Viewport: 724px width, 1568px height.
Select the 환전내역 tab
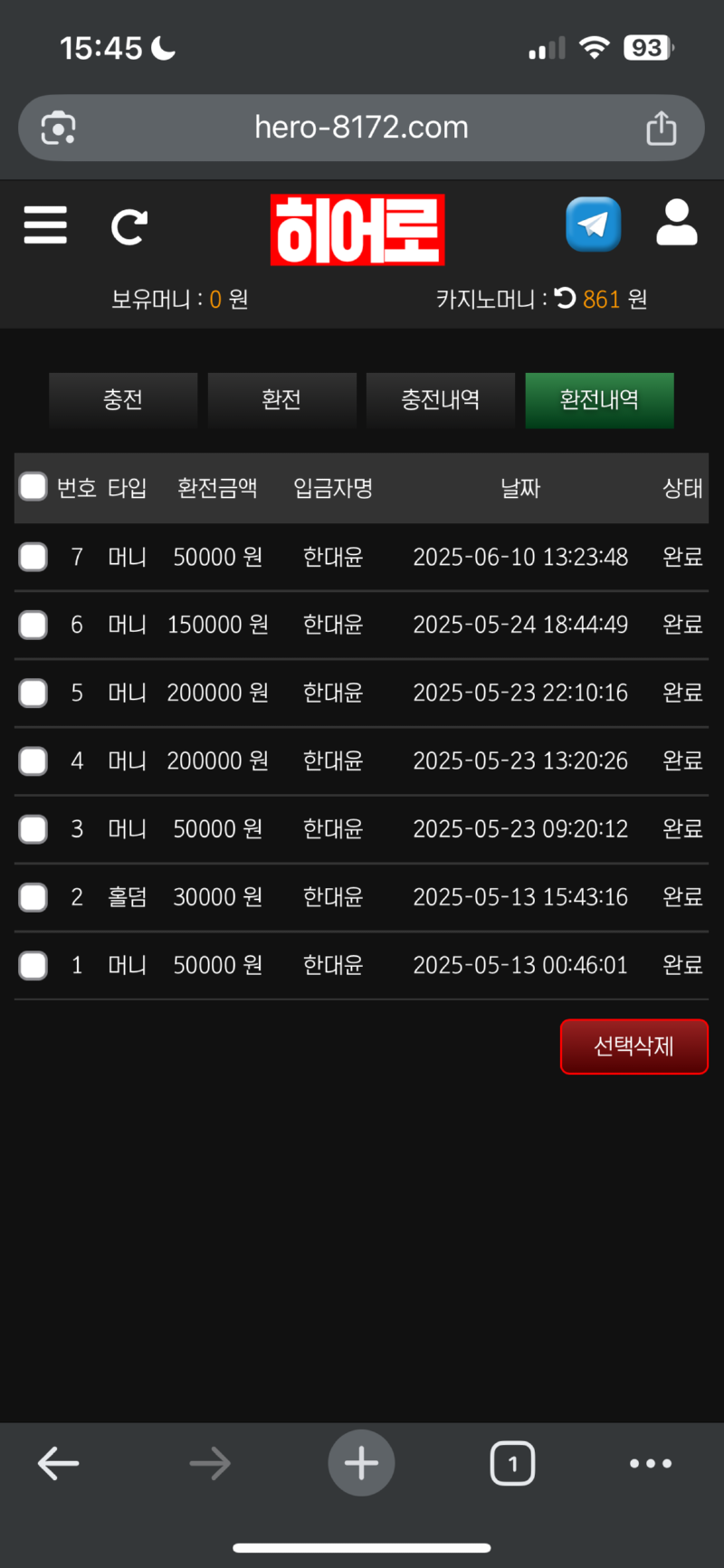[x=599, y=400]
